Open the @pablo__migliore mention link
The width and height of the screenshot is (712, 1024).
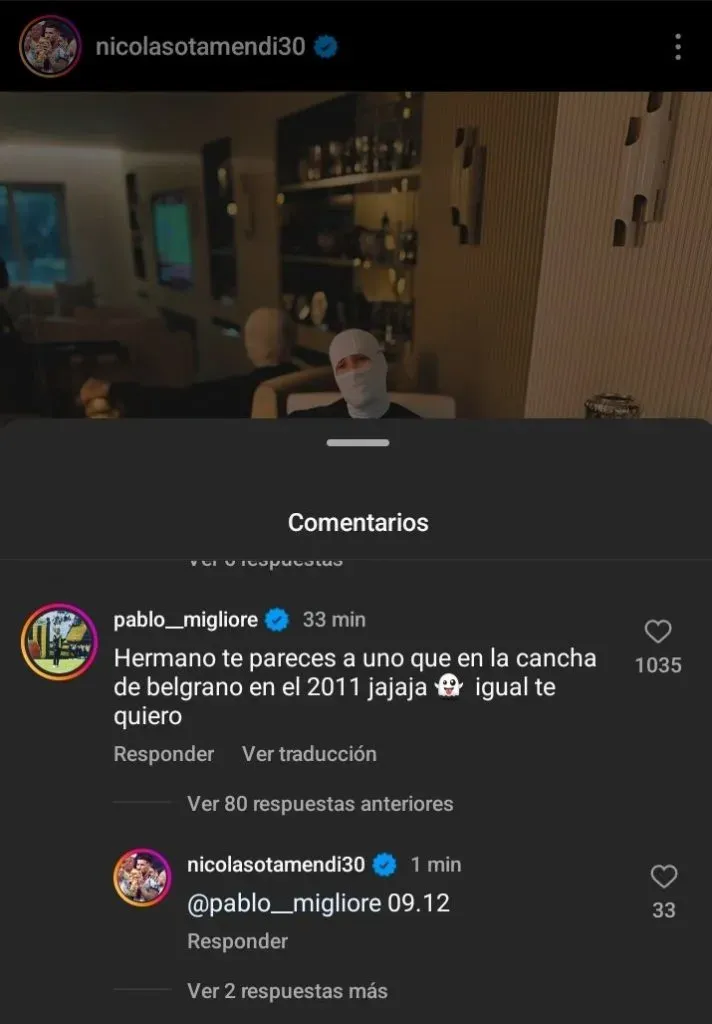285,903
